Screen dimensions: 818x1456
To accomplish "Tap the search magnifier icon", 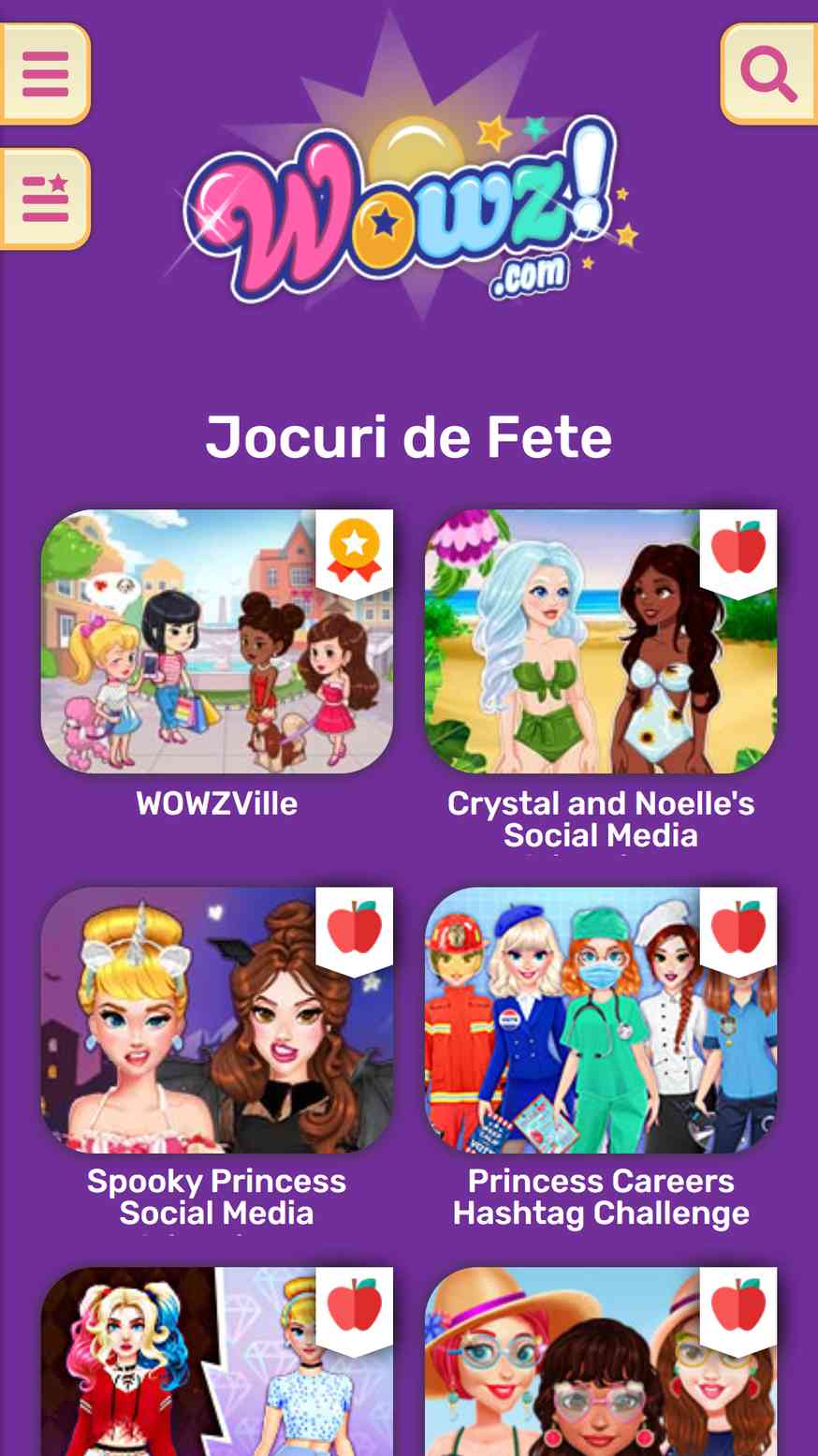I will point(769,74).
